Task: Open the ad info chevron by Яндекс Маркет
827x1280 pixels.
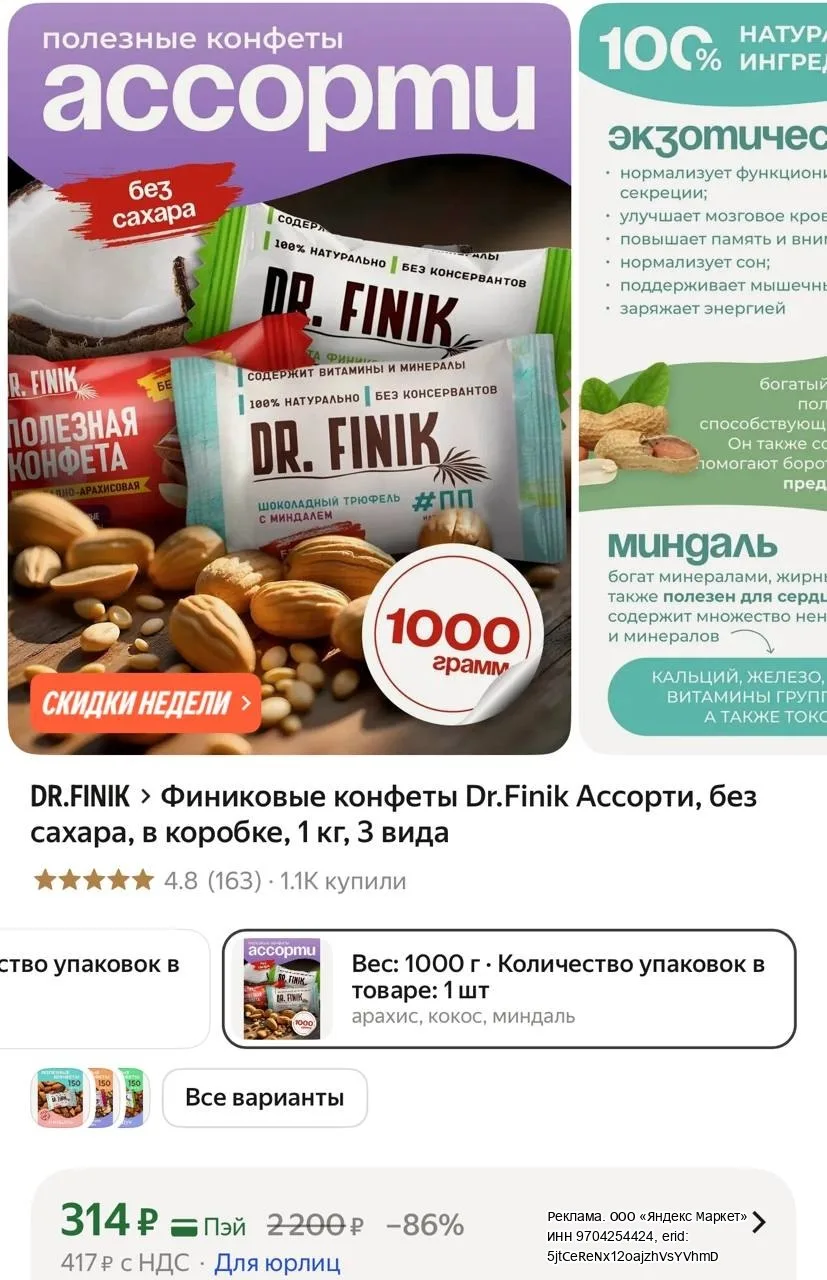Action: pos(759,1222)
